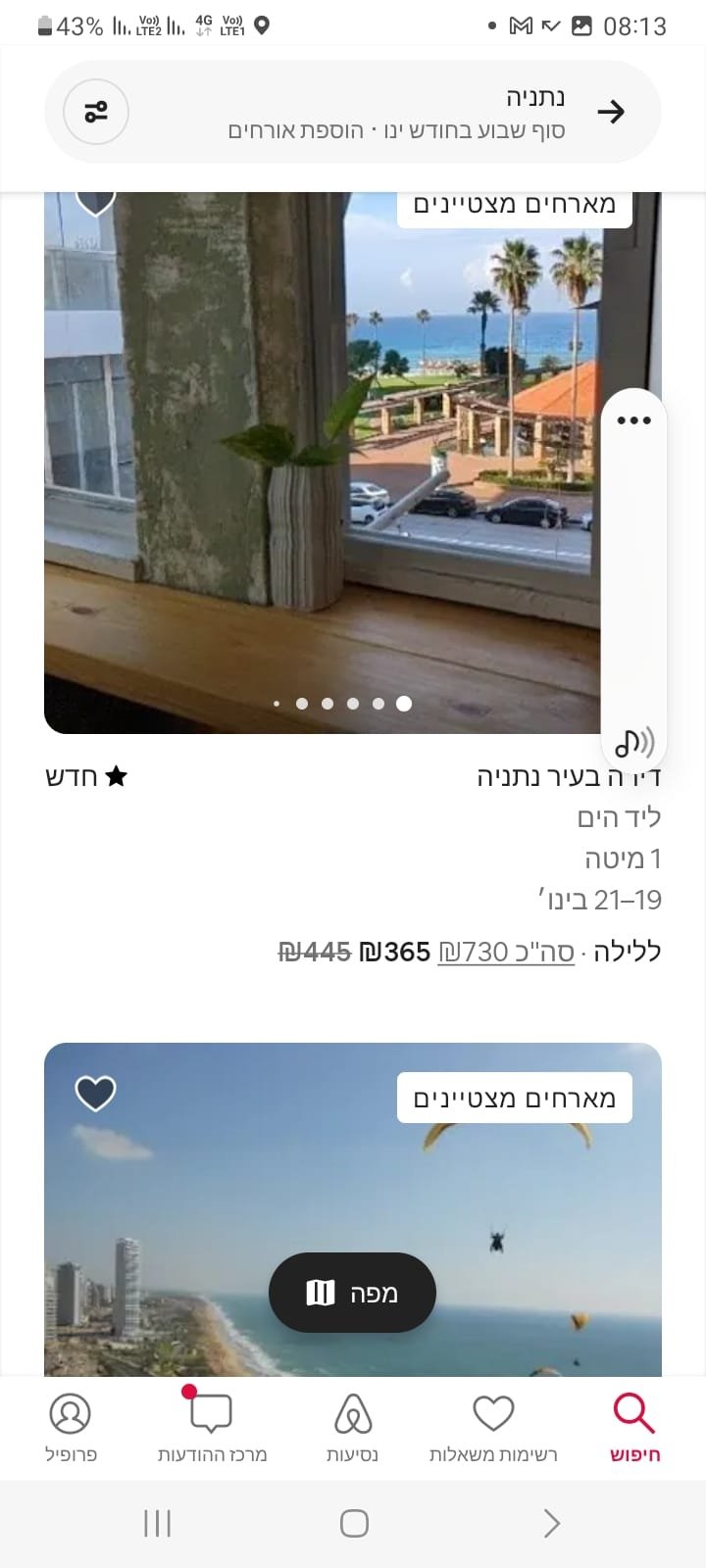Open the מרכז ההודעות tab
The image size is (706, 1568).
coord(212,1428)
